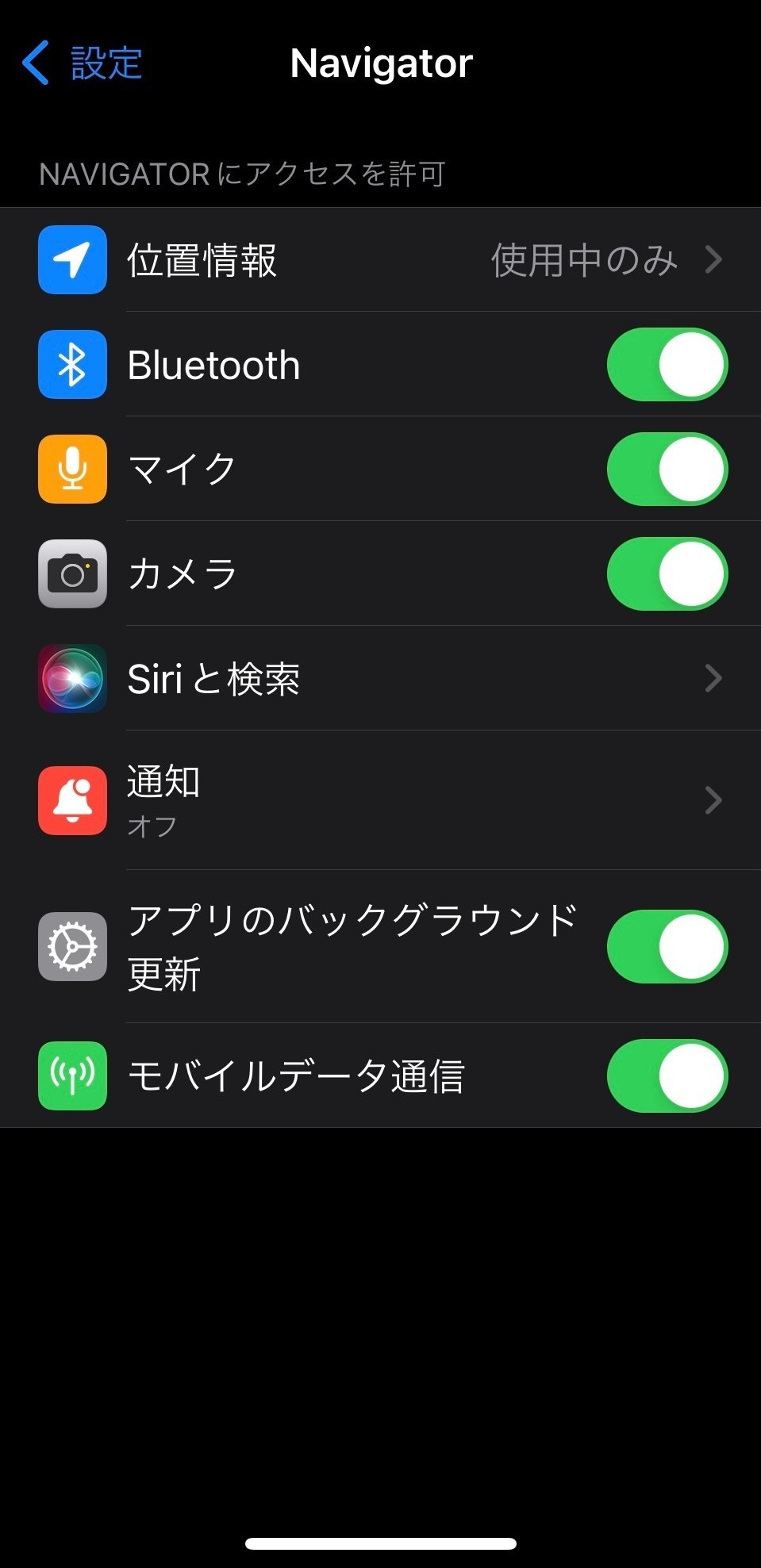The image size is (761, 1568).
Task: Disable マイク microphone access
Action: click(667, 470)
